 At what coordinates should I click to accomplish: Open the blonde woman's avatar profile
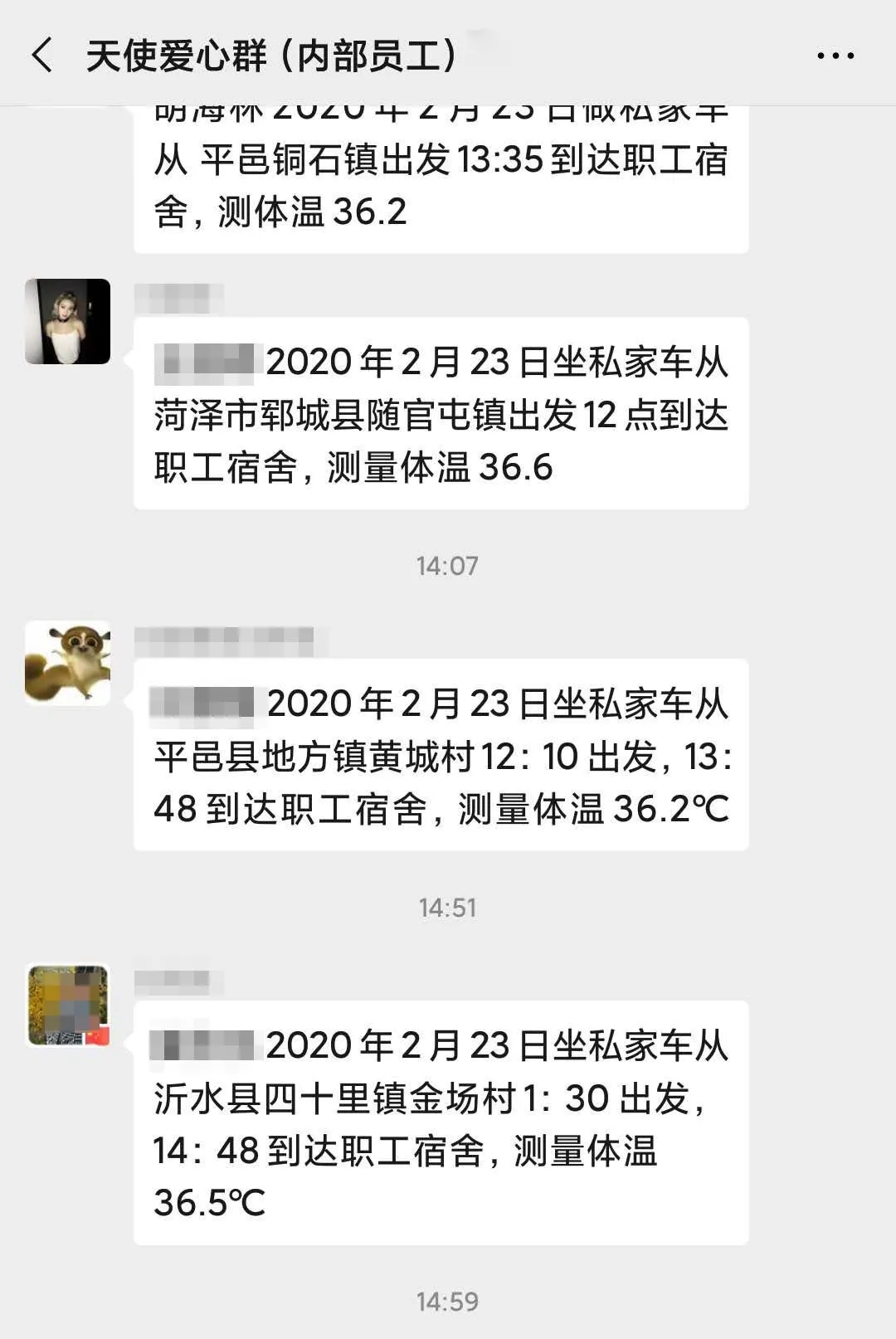pos(67,321)
